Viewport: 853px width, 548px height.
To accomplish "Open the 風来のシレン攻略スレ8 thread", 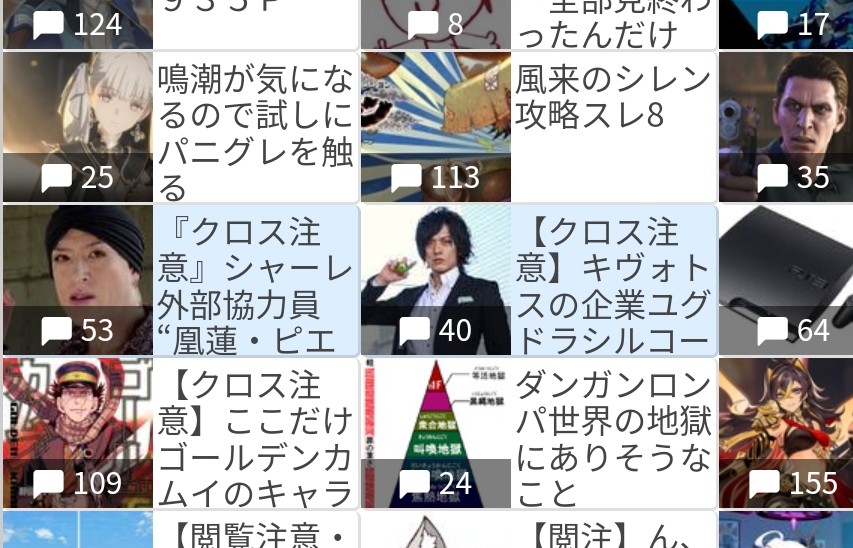I will 539,127.
